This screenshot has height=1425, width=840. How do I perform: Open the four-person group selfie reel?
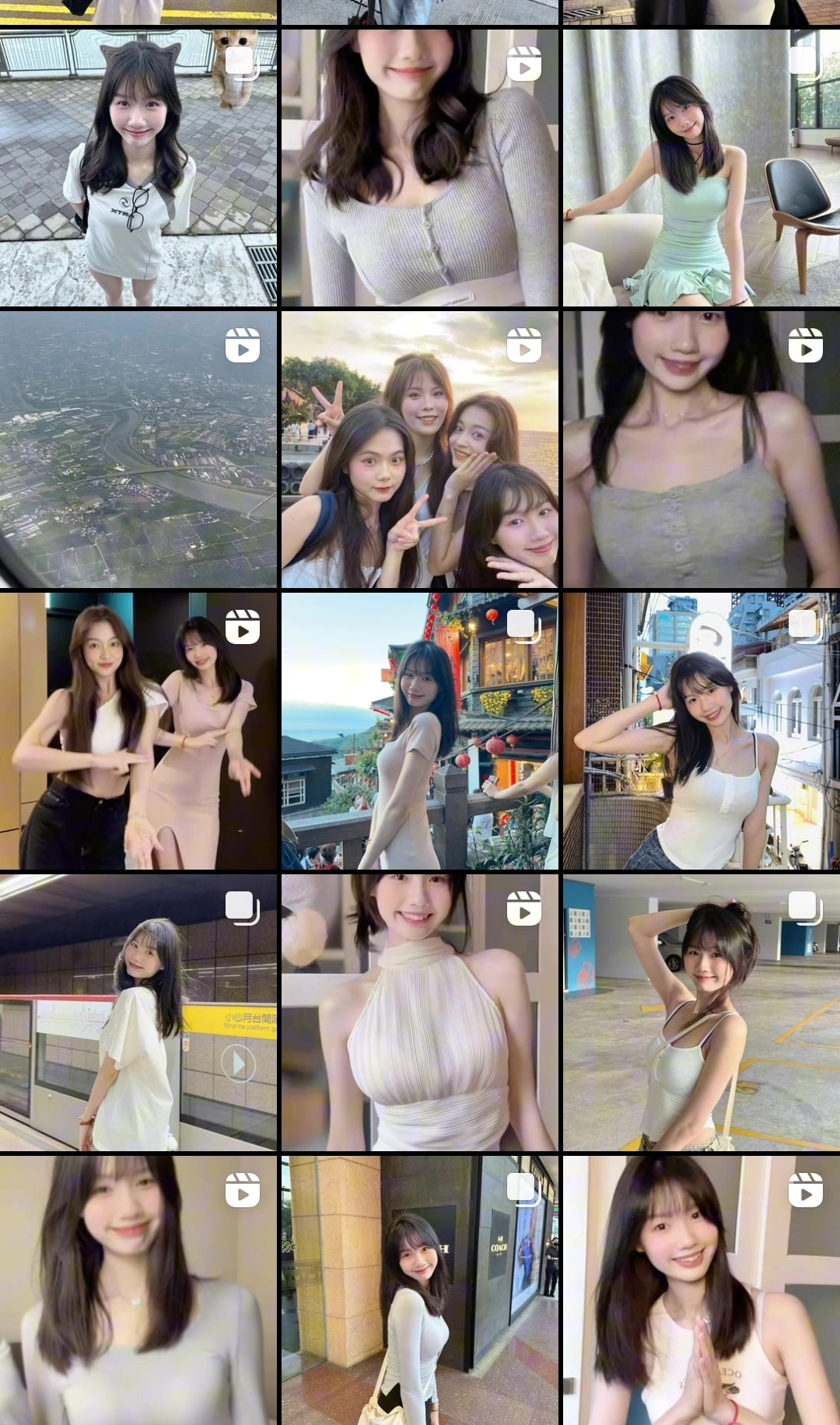[420, 449]
